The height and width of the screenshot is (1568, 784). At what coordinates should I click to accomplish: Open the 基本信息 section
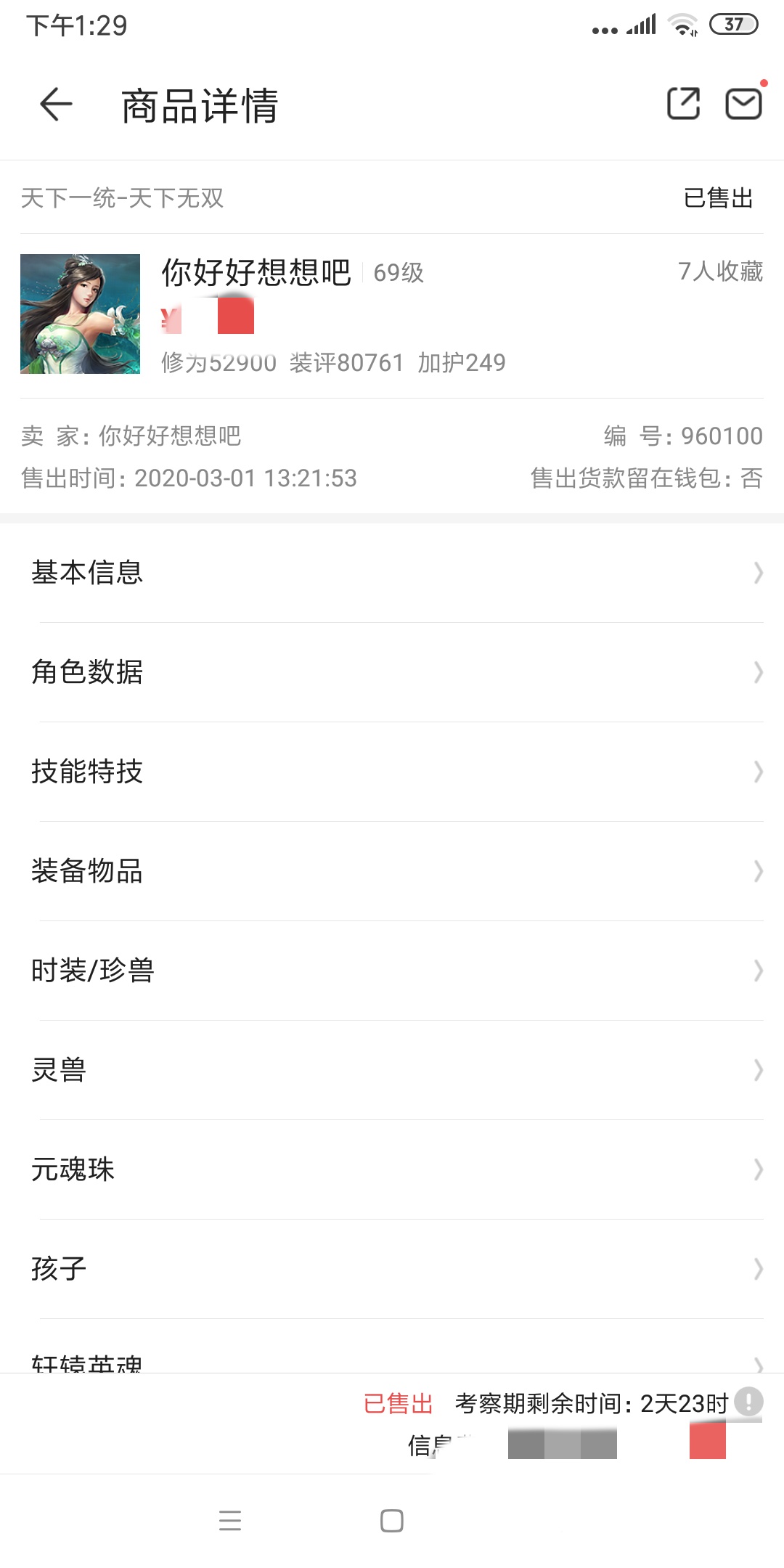[392, 573]
